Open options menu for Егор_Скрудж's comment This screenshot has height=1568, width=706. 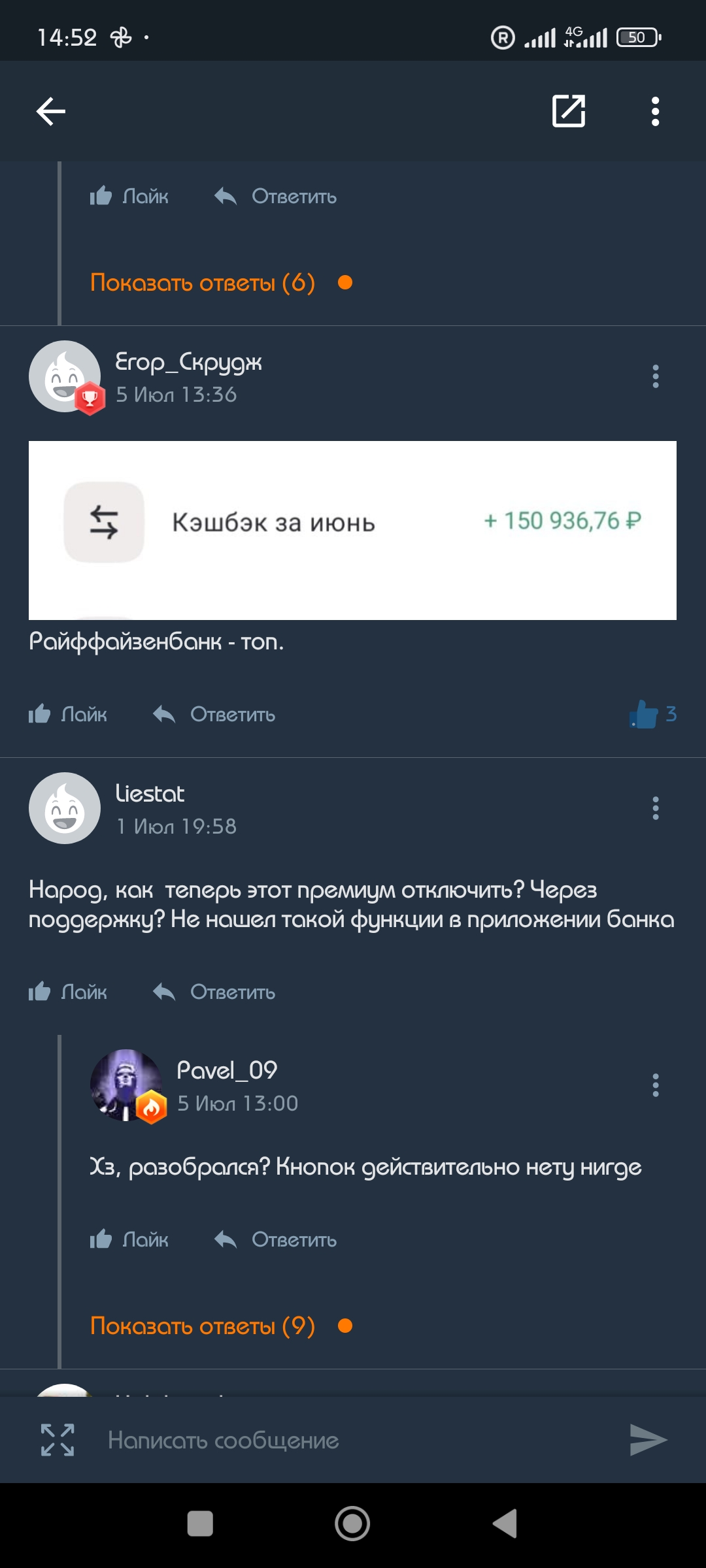(655, 376)
